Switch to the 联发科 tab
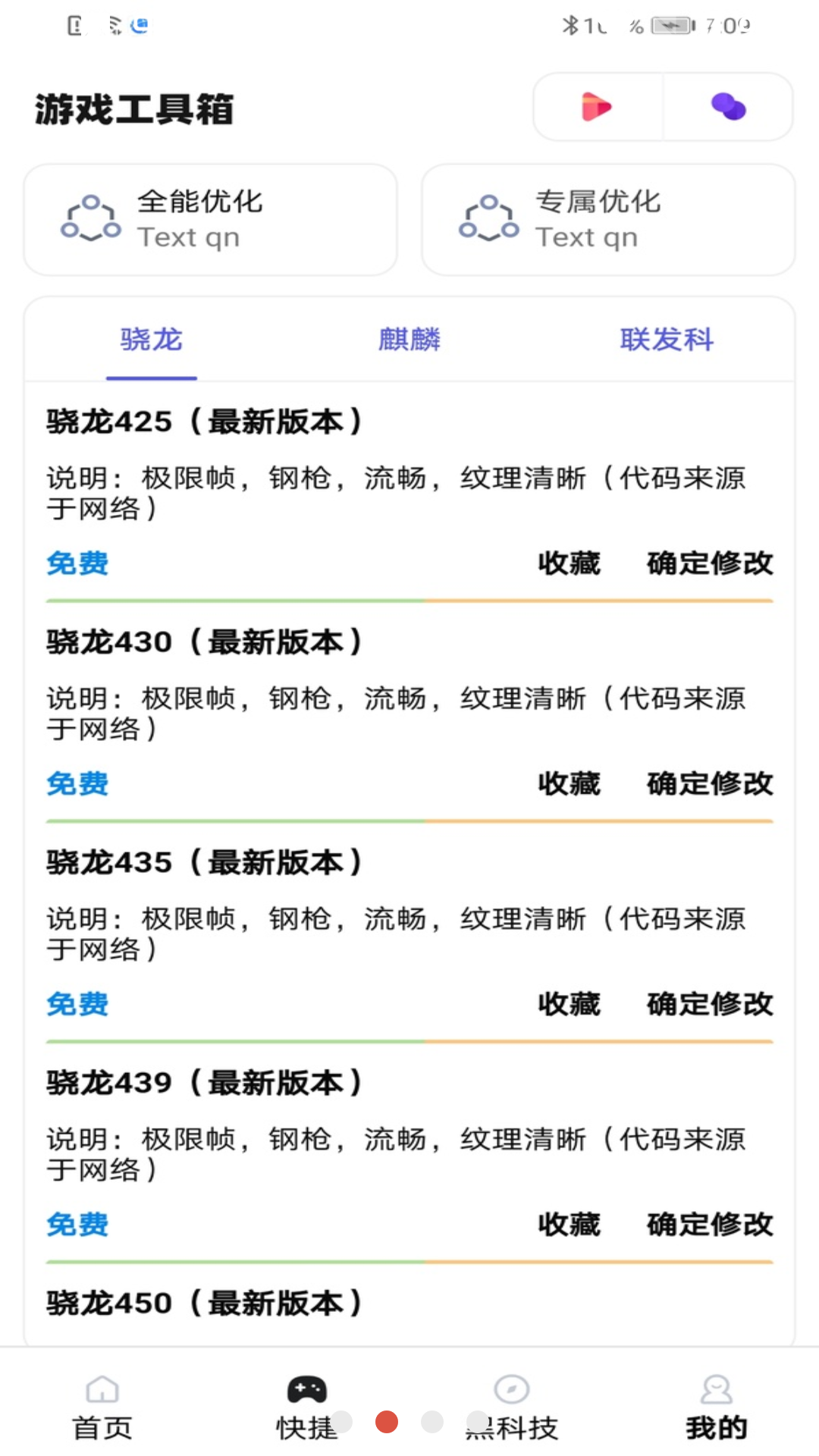This screenshot has width=819, height=1456. tap(666, 340)
